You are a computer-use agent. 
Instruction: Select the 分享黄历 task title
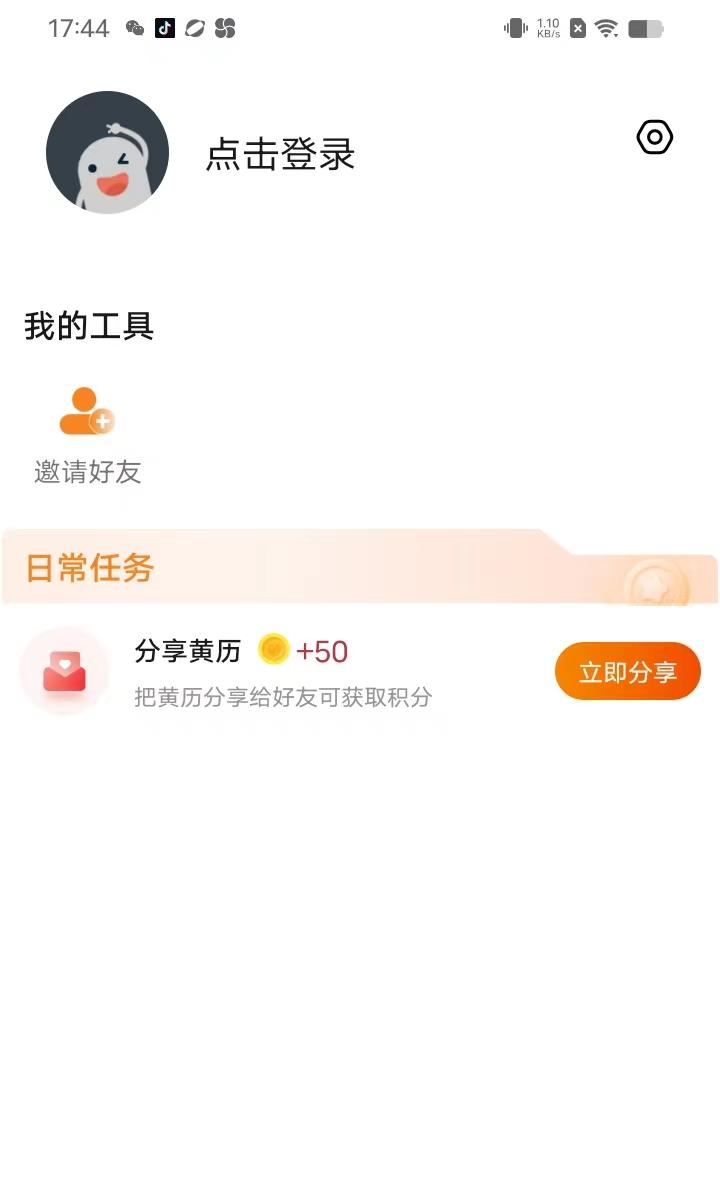pyautogui.click(x=188, y=650)
